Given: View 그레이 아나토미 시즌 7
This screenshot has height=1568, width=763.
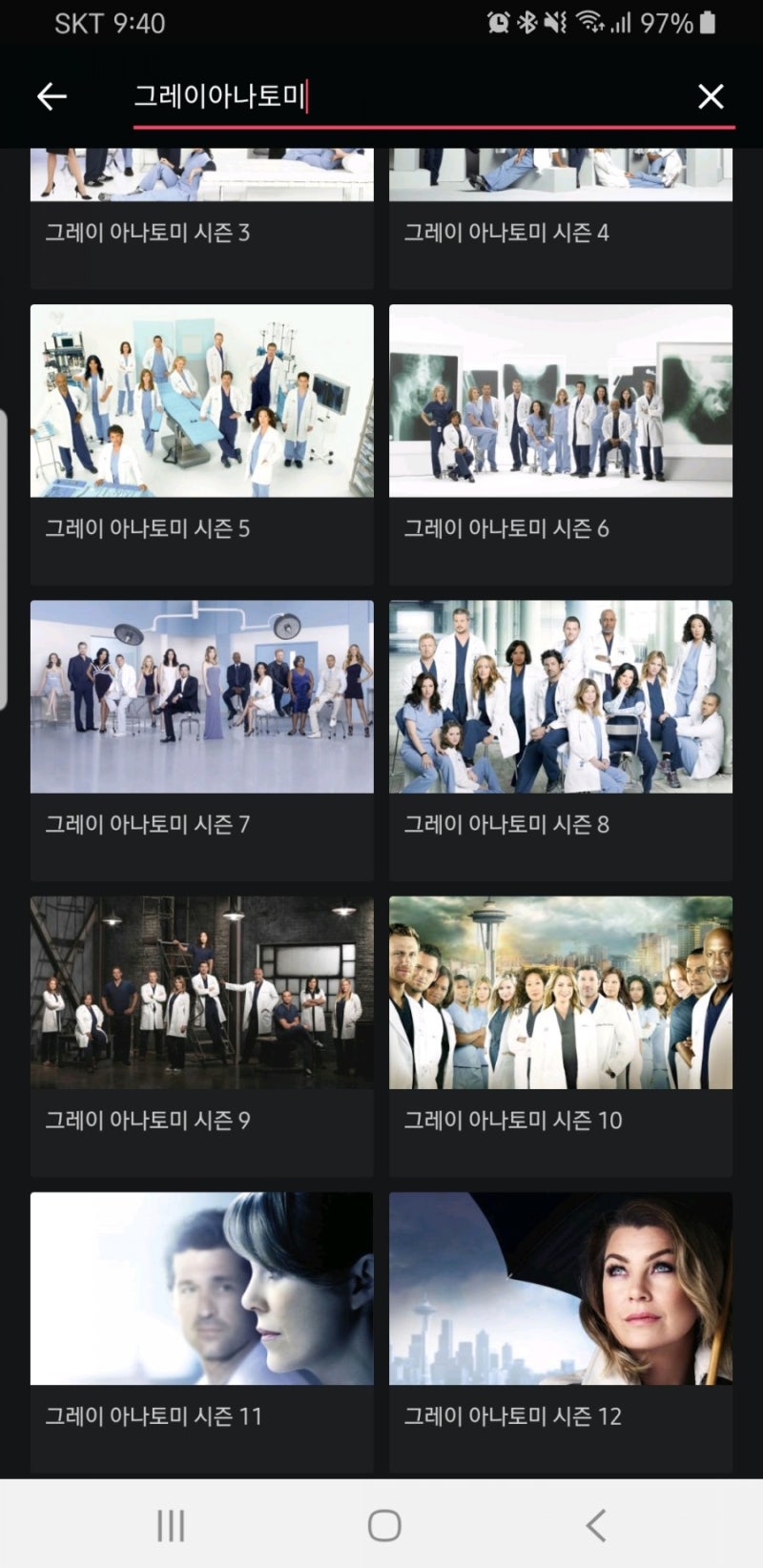Looking at the screenshot, I should 201,739.
